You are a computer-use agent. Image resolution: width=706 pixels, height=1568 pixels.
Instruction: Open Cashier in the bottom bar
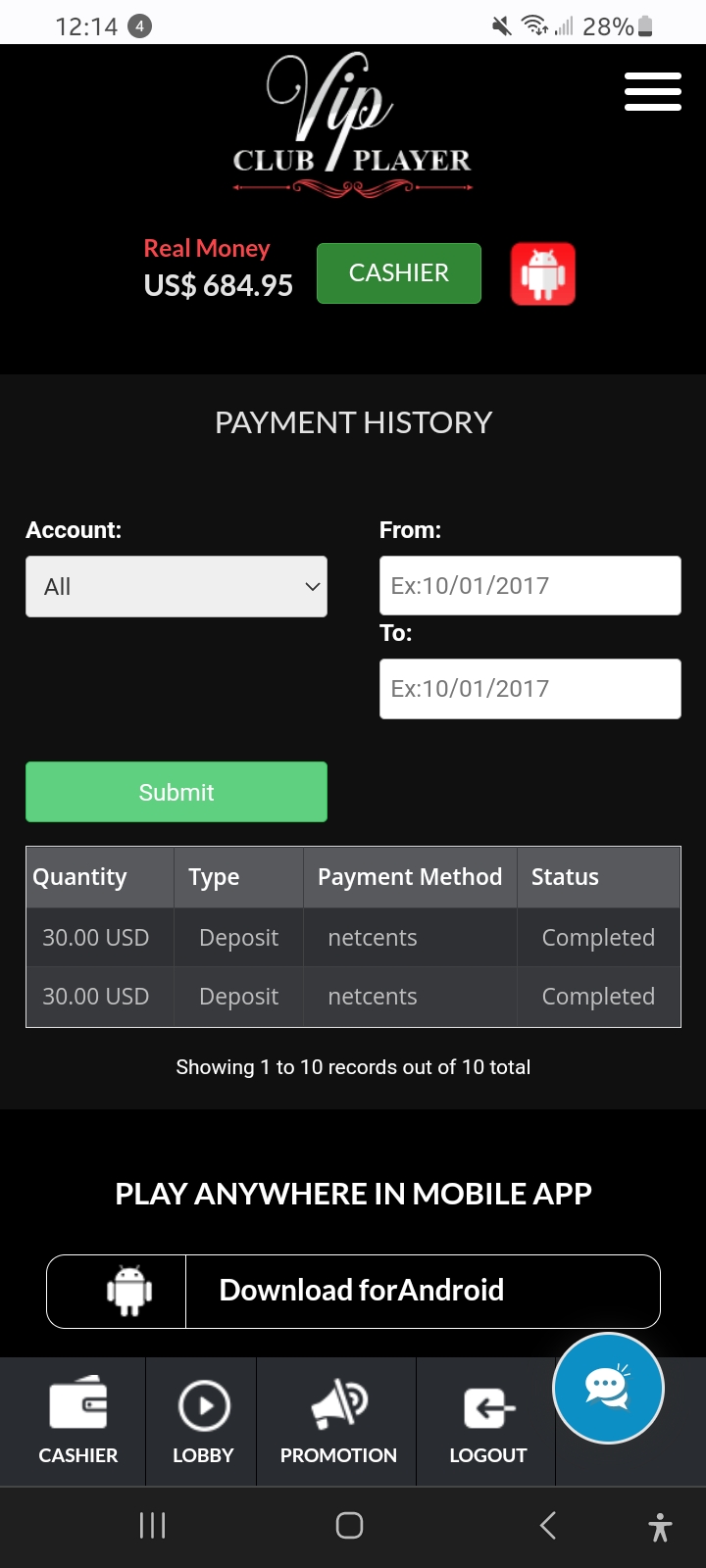[77, 1421]
